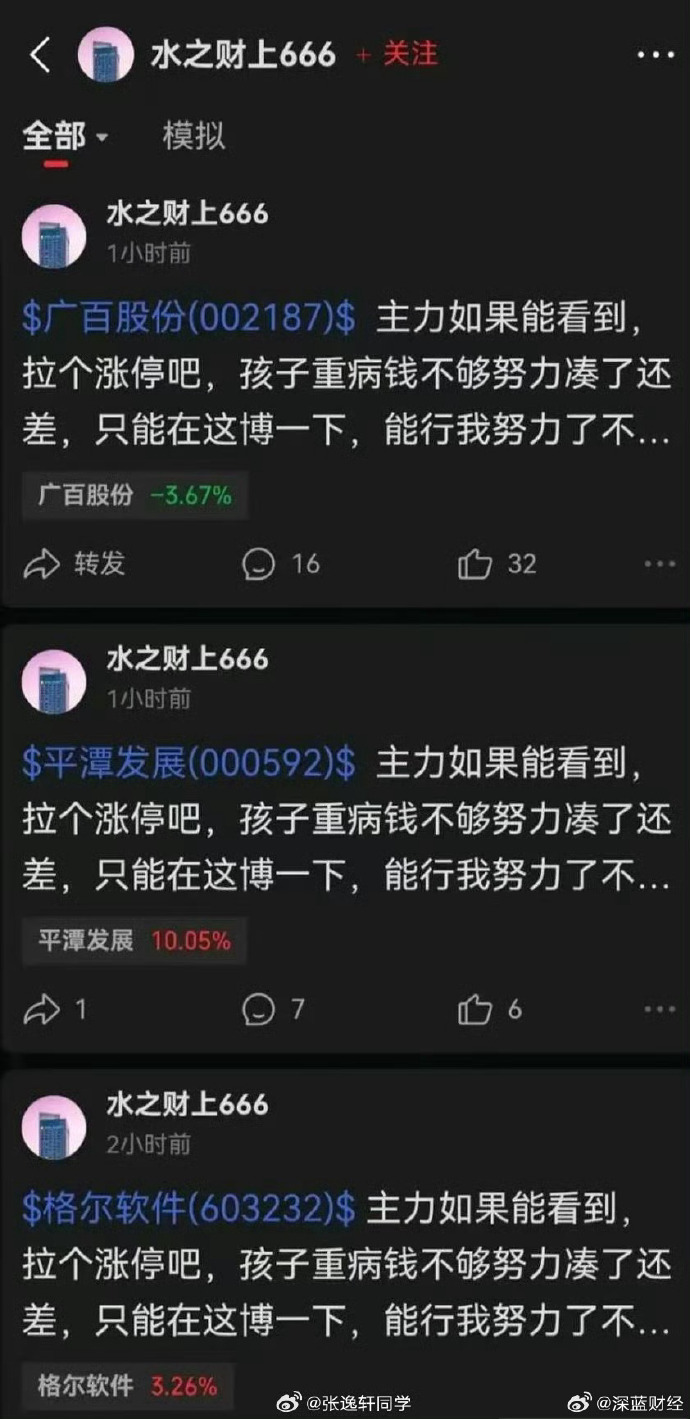The height and width of the screenshot is (1419, 690).
Task: Open more options on the 广百股份 post
Action: pos(659,564)
